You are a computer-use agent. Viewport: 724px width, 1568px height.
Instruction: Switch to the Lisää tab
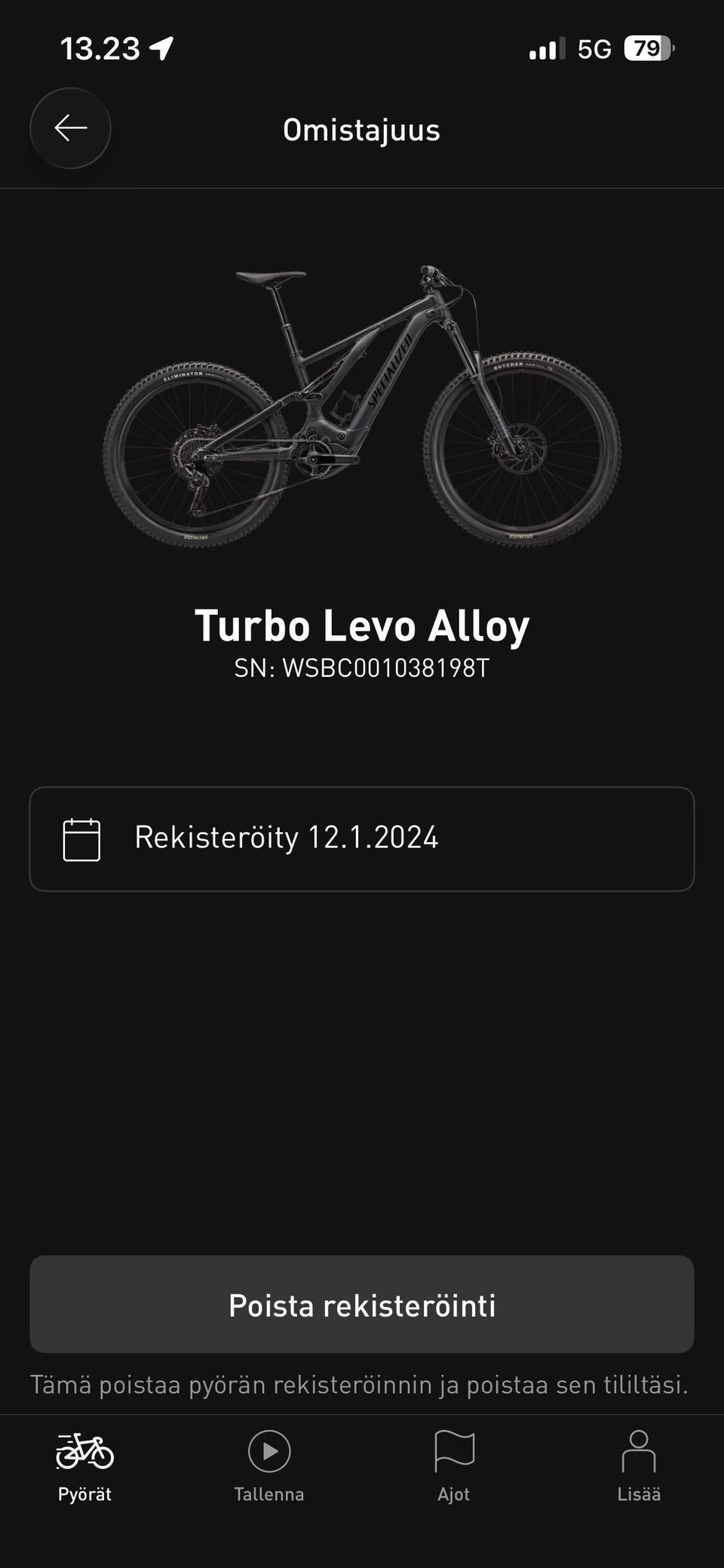coord(639,1467)
